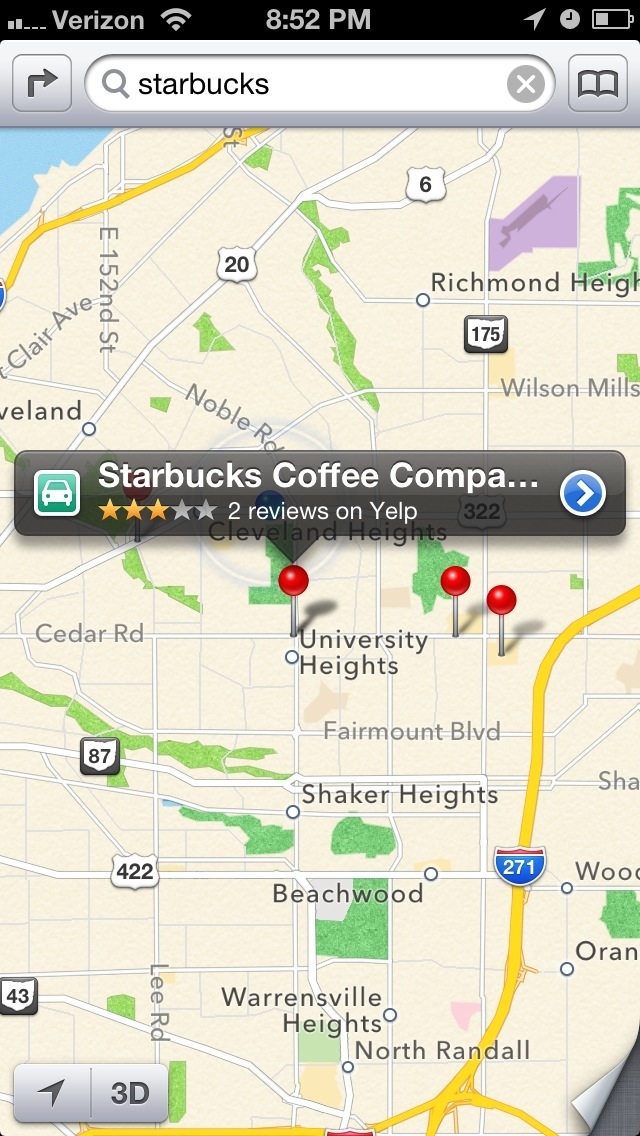Center map on current location arrow

coord(52,1093)
